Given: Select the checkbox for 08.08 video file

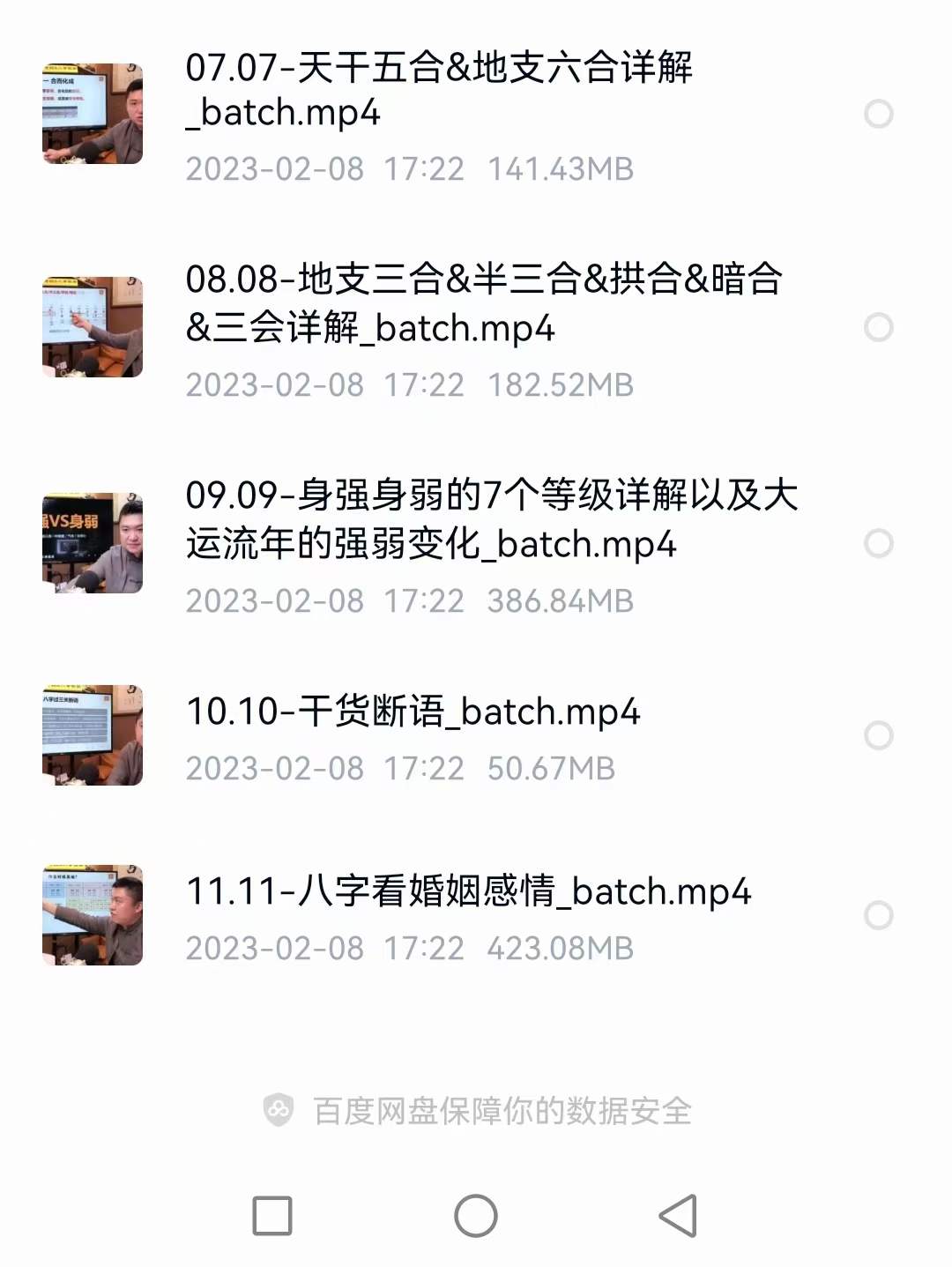Looking at the screenshot, I should [x=876, y=325].
